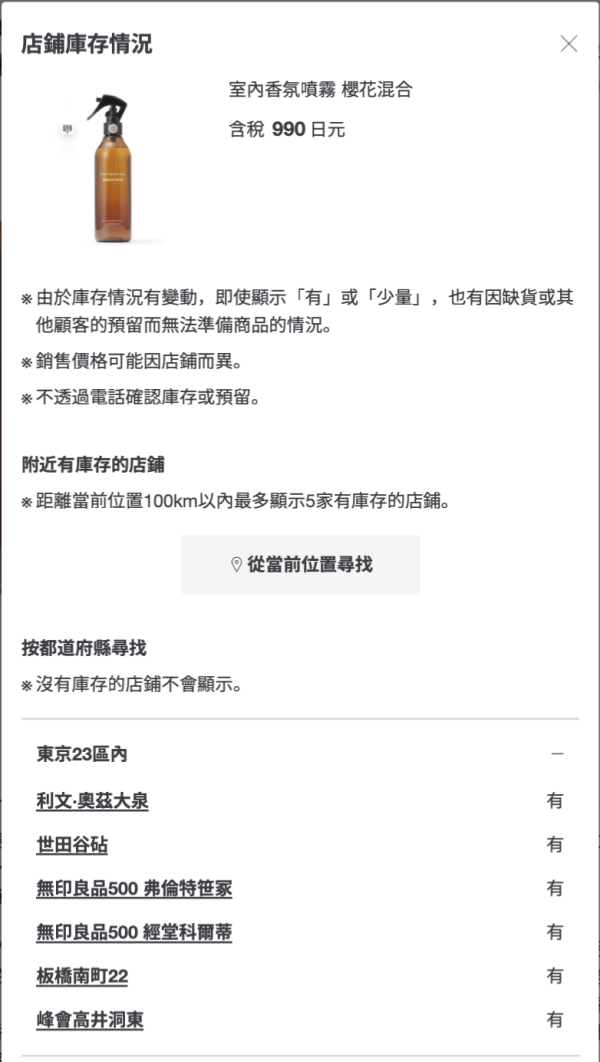The height and width of the screenshot is (1062, 600).
Task: Open store 利文·奧茲大泉
Action: [x=93, y=801]
